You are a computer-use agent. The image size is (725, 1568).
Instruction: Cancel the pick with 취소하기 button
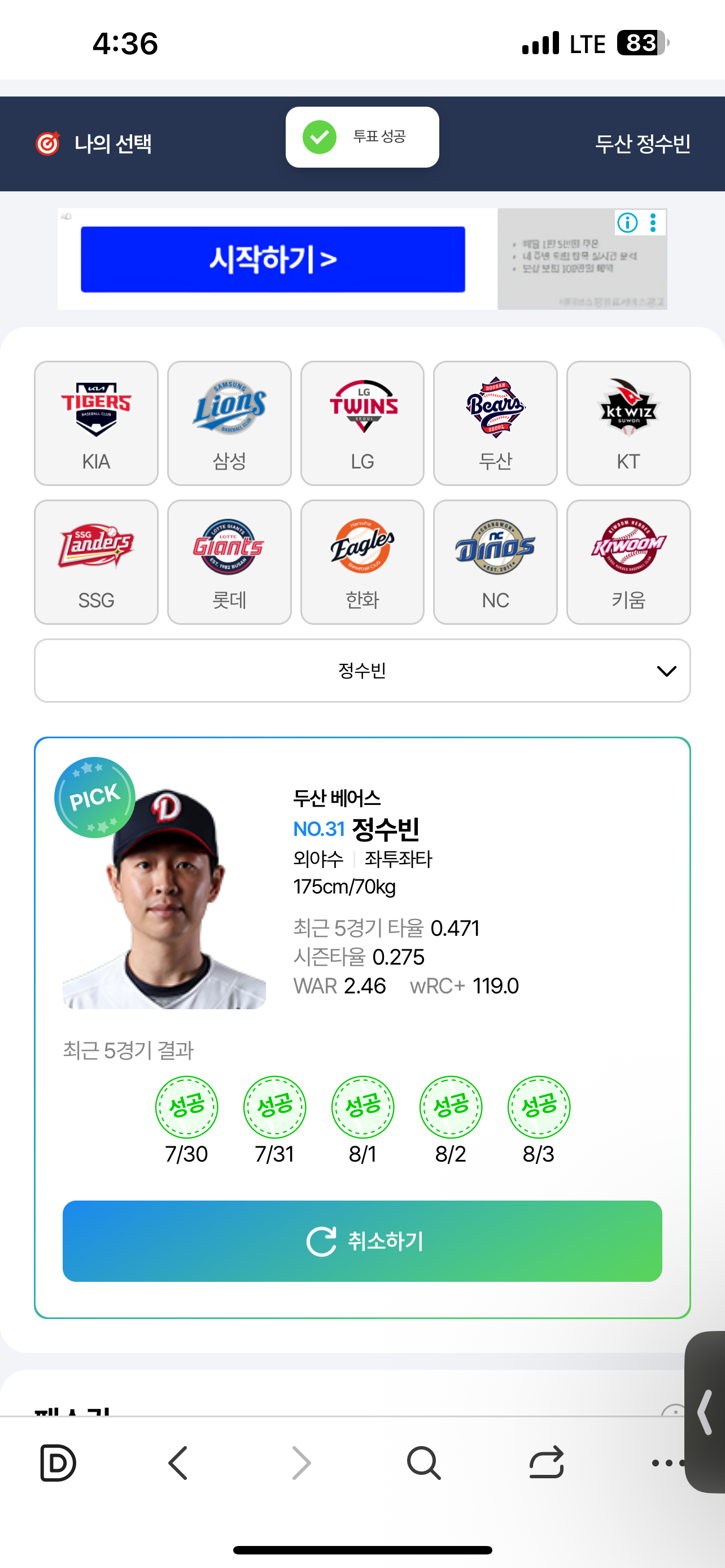[362, 1241]
